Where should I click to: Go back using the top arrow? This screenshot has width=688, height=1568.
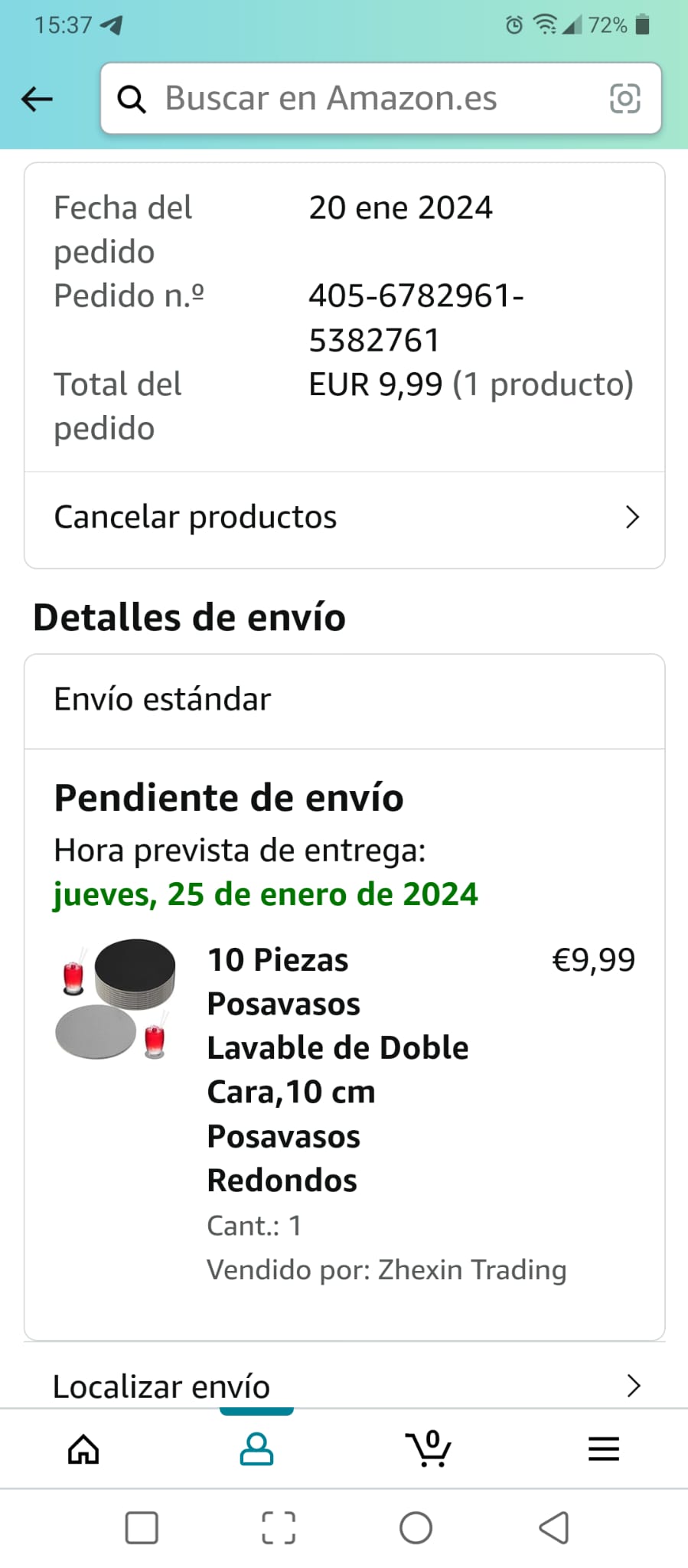tap(37, 99)
